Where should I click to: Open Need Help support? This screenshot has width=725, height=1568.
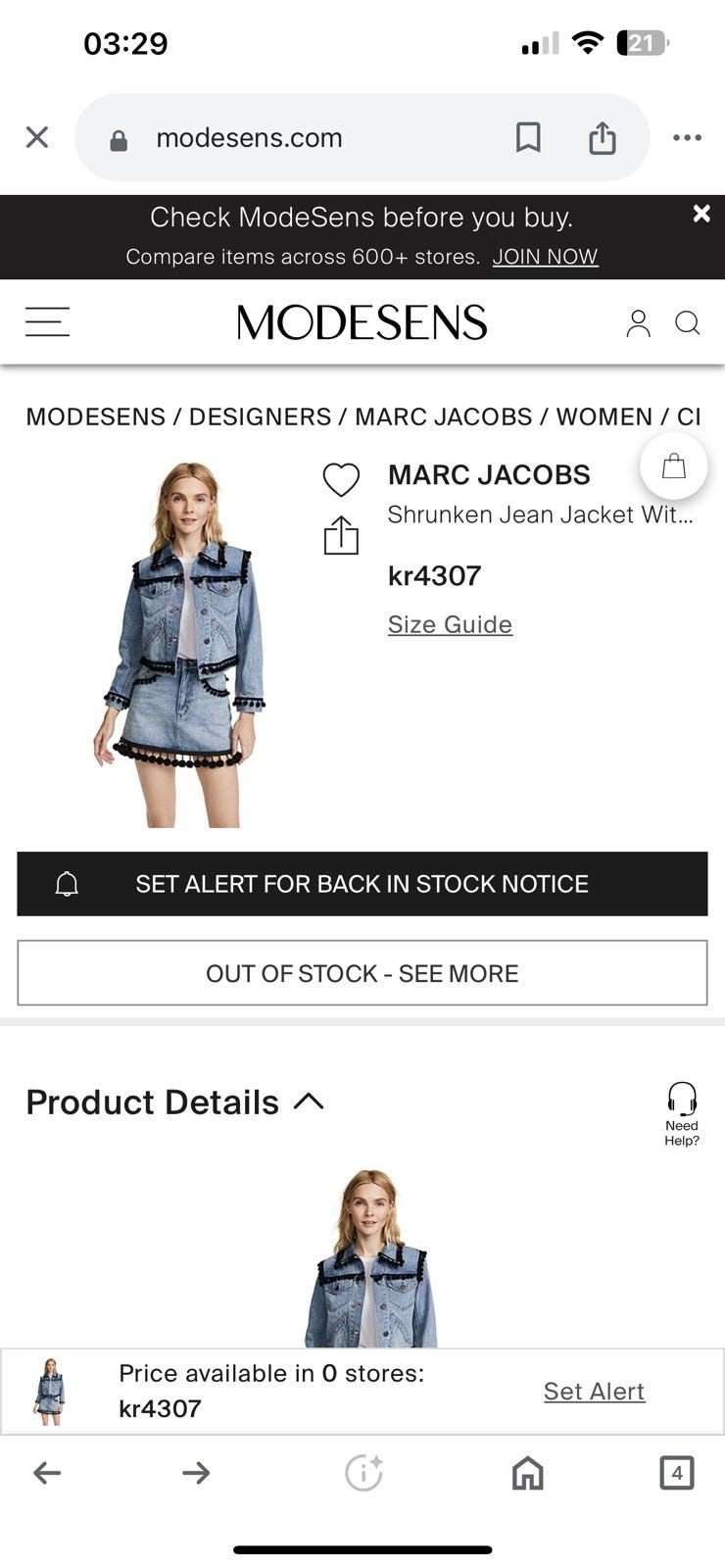tap(682, 1112)
